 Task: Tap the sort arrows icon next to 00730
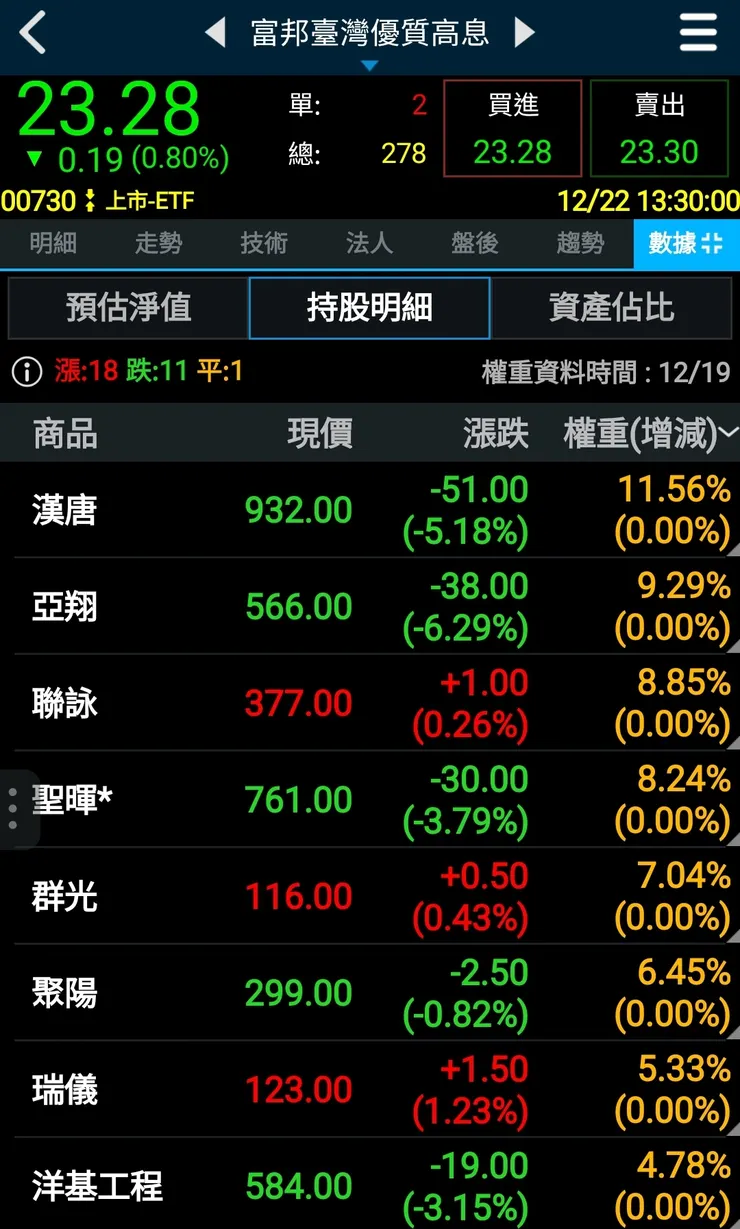coord(88,200)
